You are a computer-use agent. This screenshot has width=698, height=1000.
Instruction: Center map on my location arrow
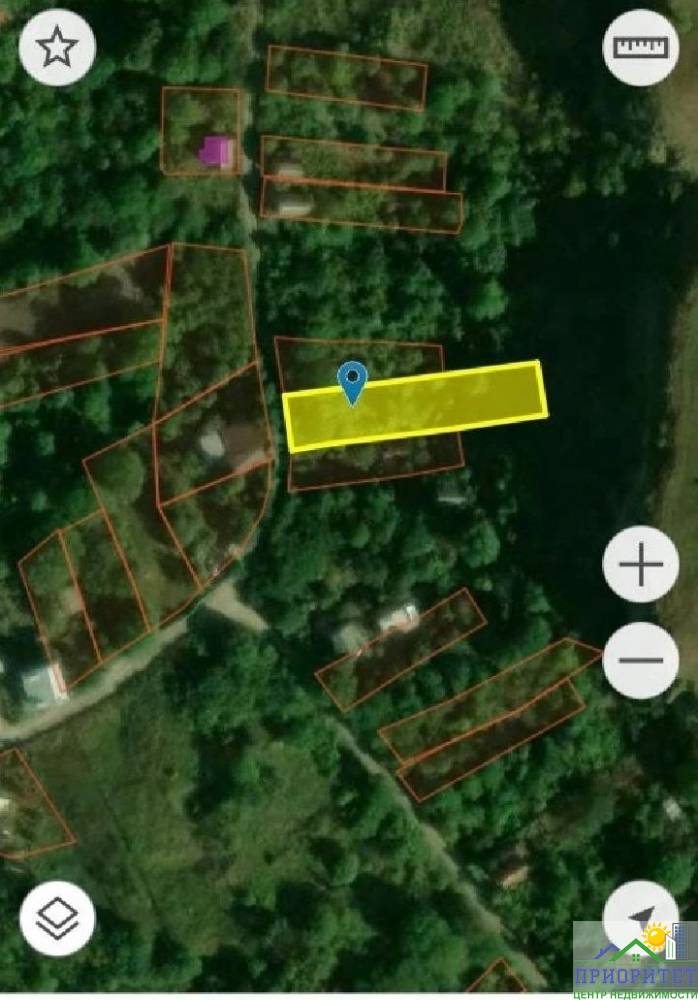(x=640, y=915)
